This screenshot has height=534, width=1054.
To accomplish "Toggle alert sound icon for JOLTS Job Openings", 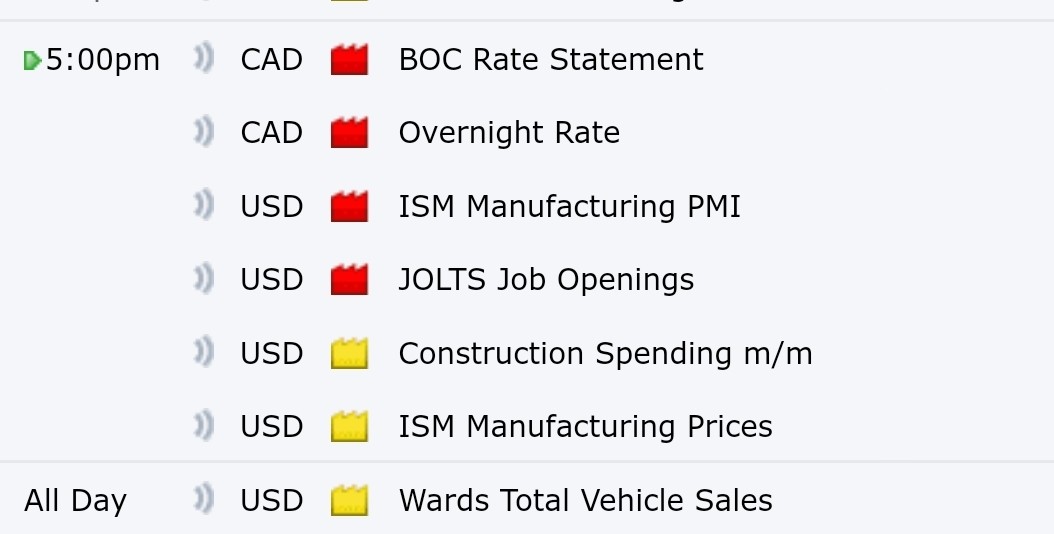I will click(x=204, y=279).
